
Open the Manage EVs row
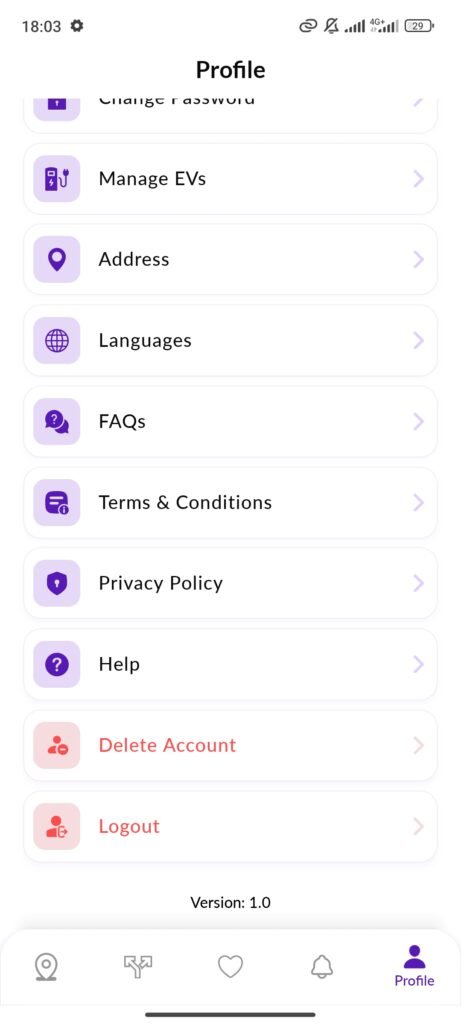click(x=230, y=179)
